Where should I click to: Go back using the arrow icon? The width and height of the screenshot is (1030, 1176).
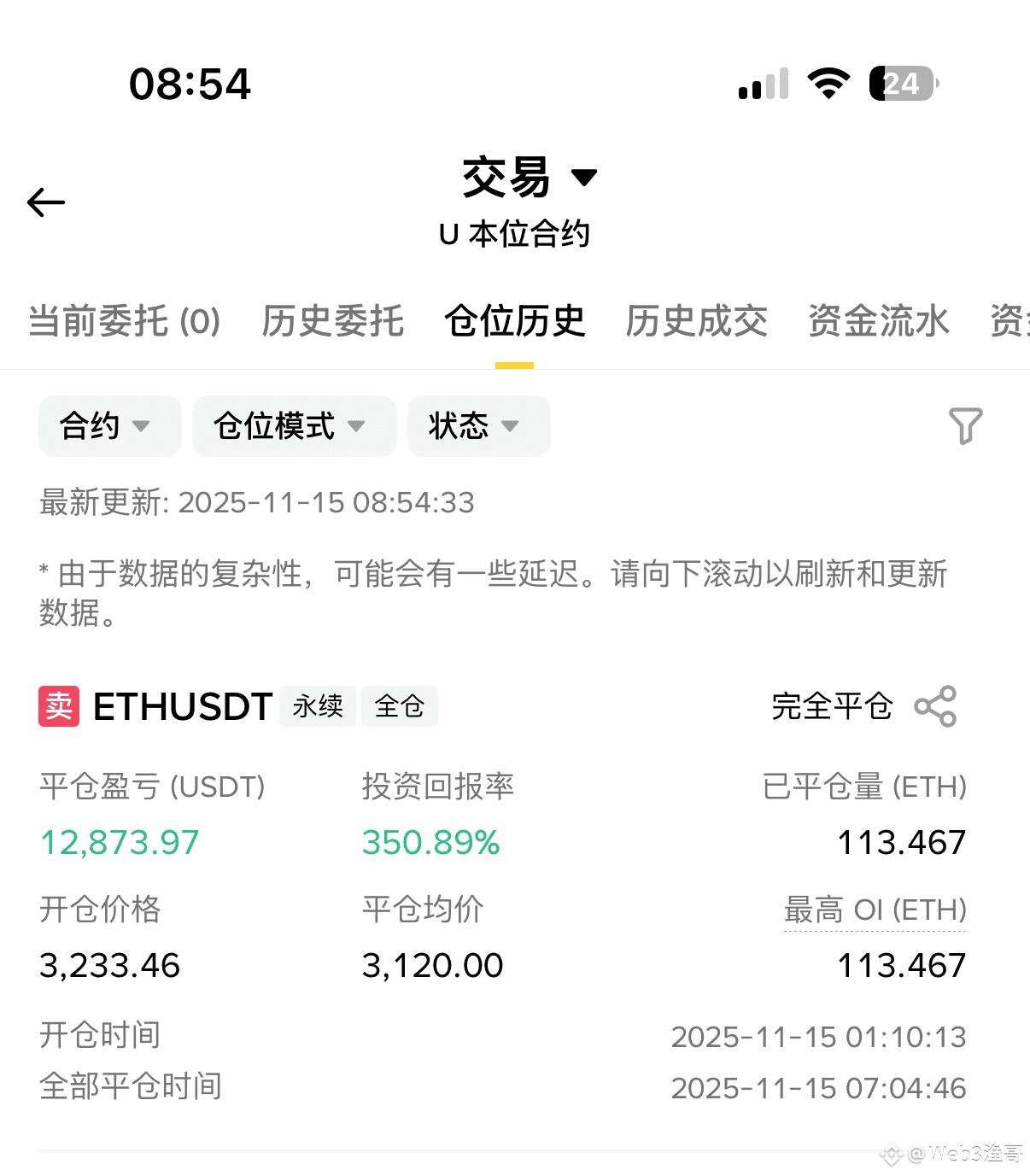coord(46,202)
